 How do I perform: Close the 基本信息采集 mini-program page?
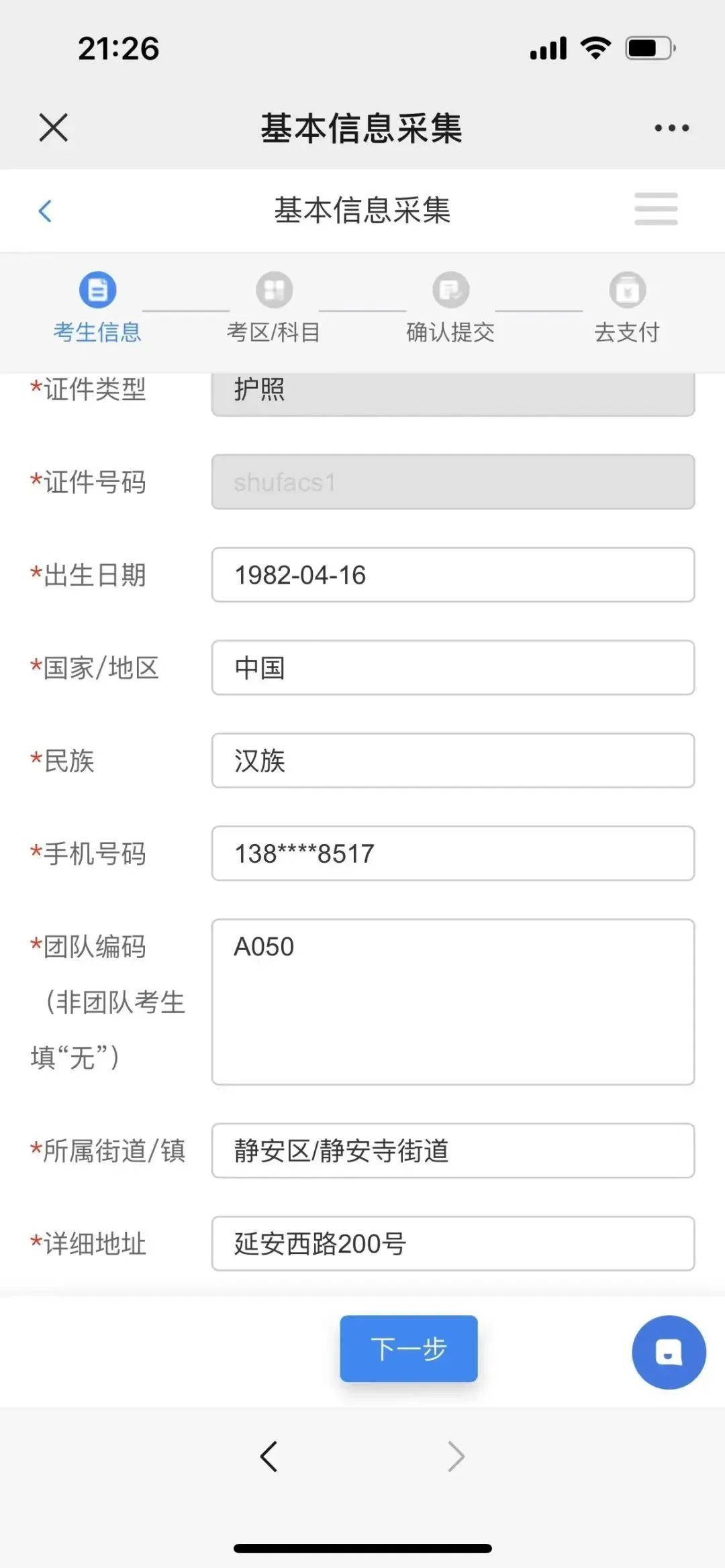point(54,127)
